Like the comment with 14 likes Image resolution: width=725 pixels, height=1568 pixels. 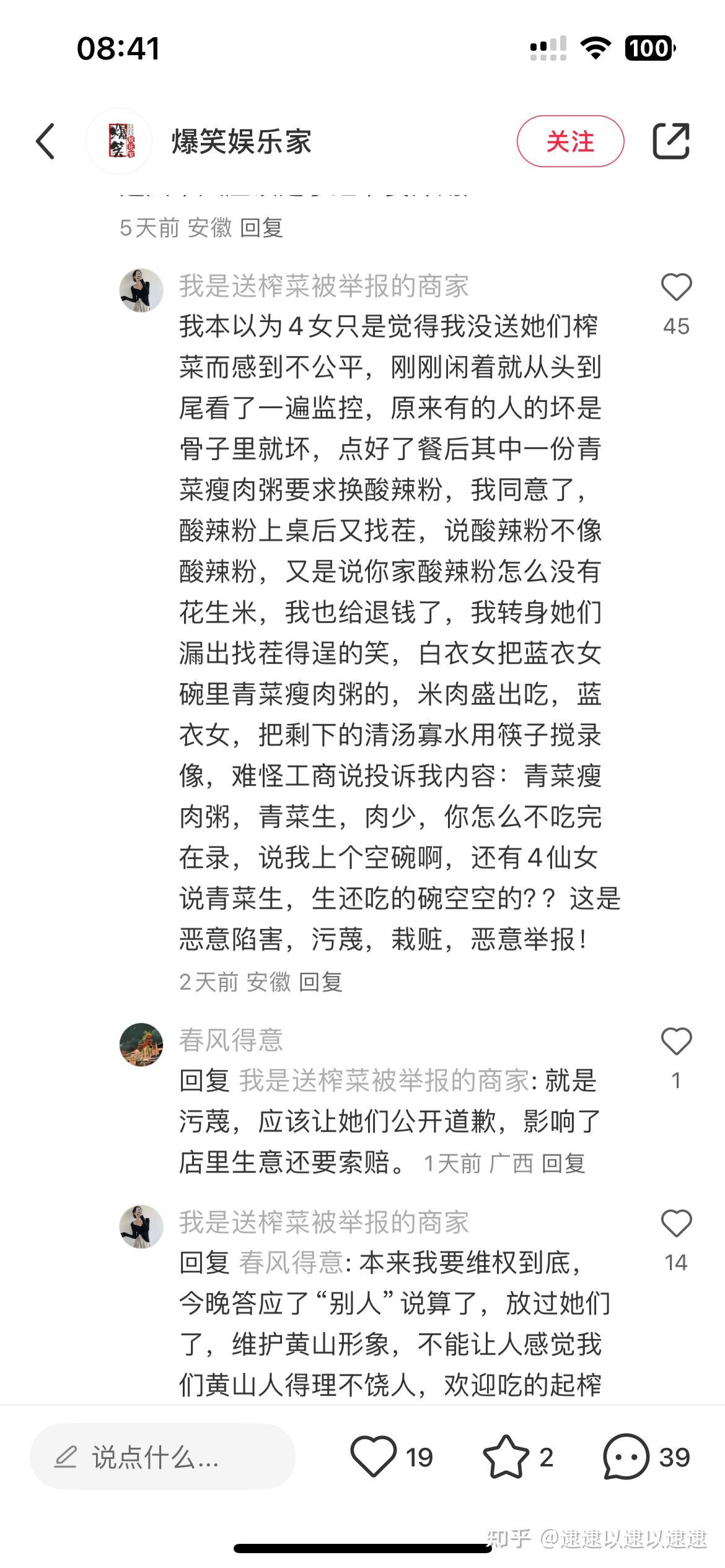click(x=676, y=1224)
